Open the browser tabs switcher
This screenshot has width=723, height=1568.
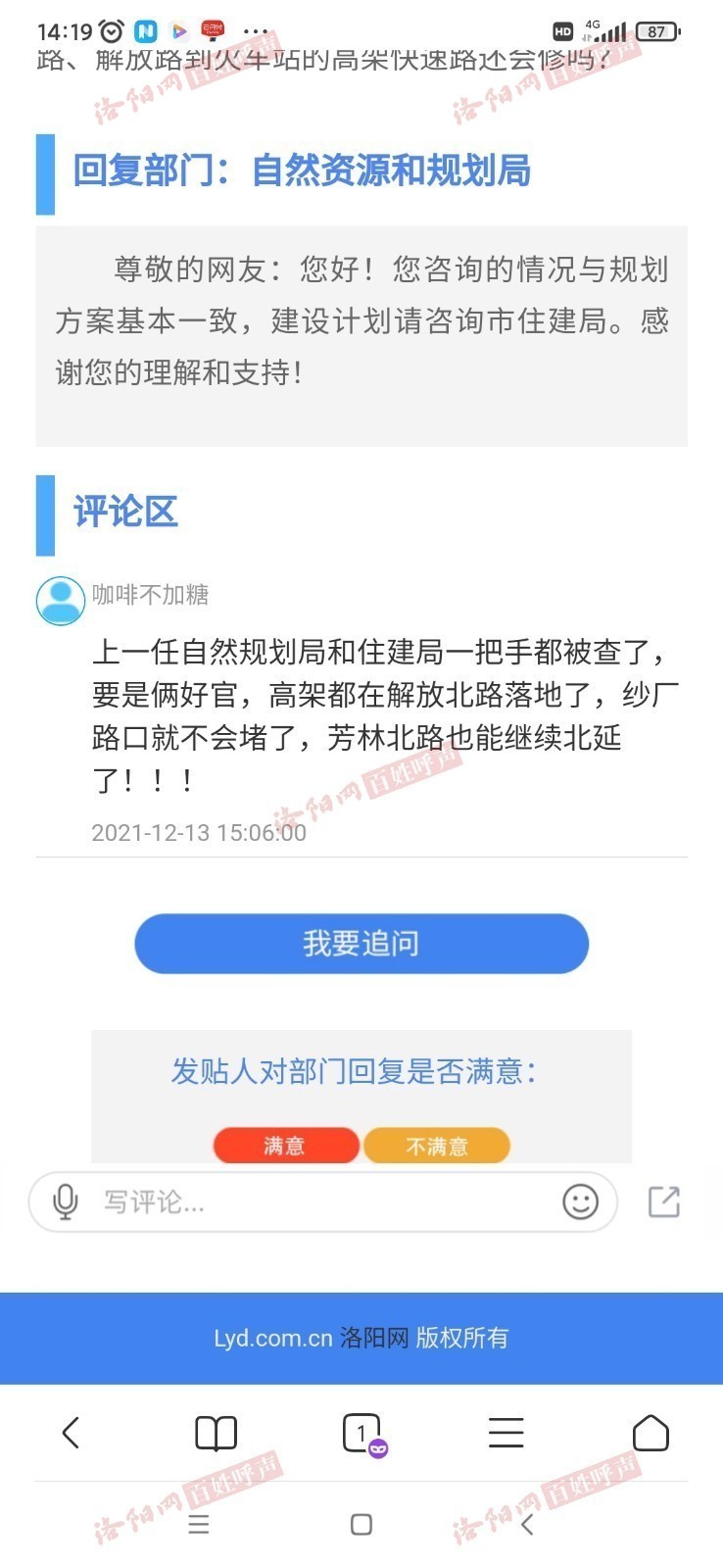[x=362, y=1434]
